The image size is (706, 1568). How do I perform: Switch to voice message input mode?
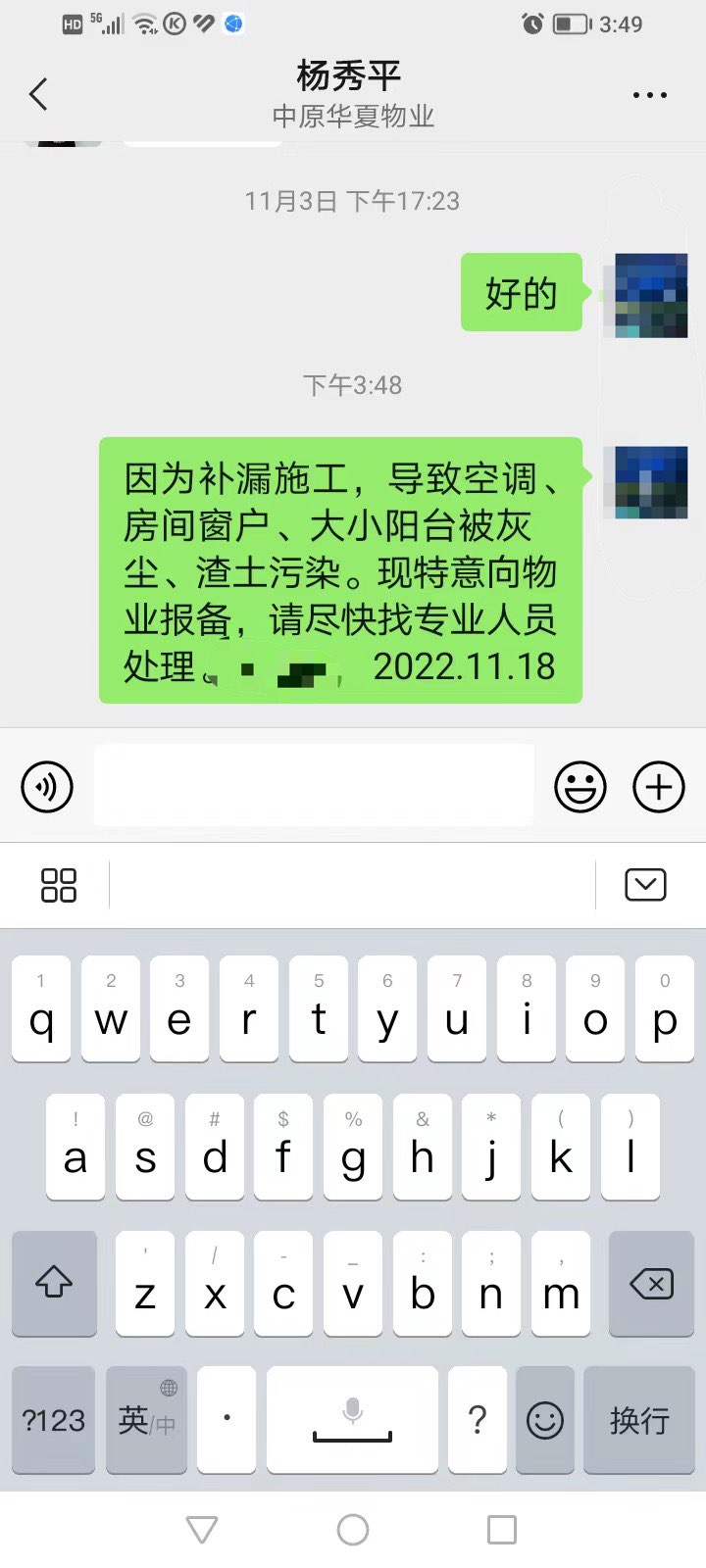46,786
